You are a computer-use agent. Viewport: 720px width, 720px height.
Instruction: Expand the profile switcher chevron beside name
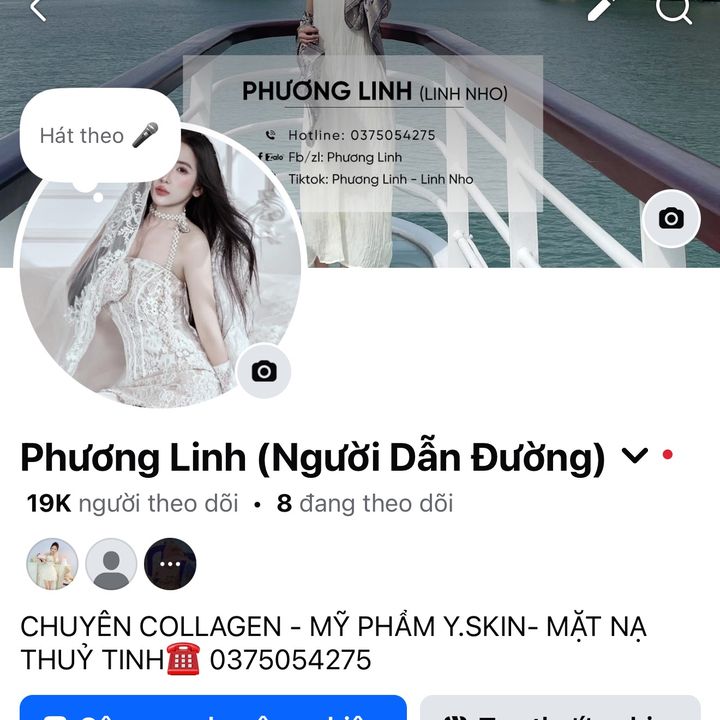pos(635,457)
